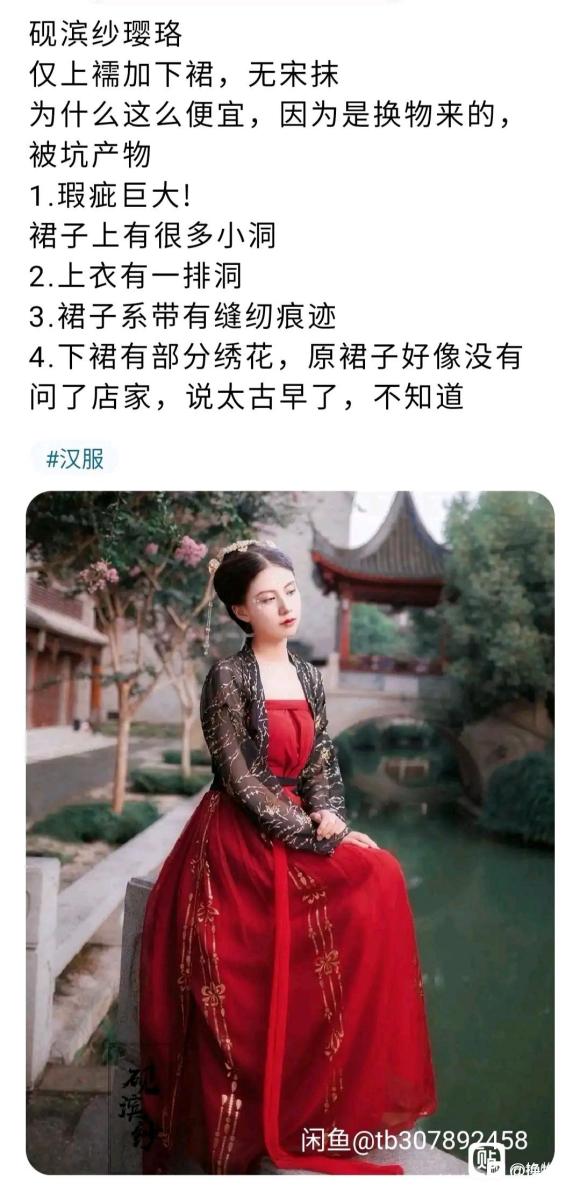
Task: Open the #汉服 hashtag topic
Action: coord(74,458)
